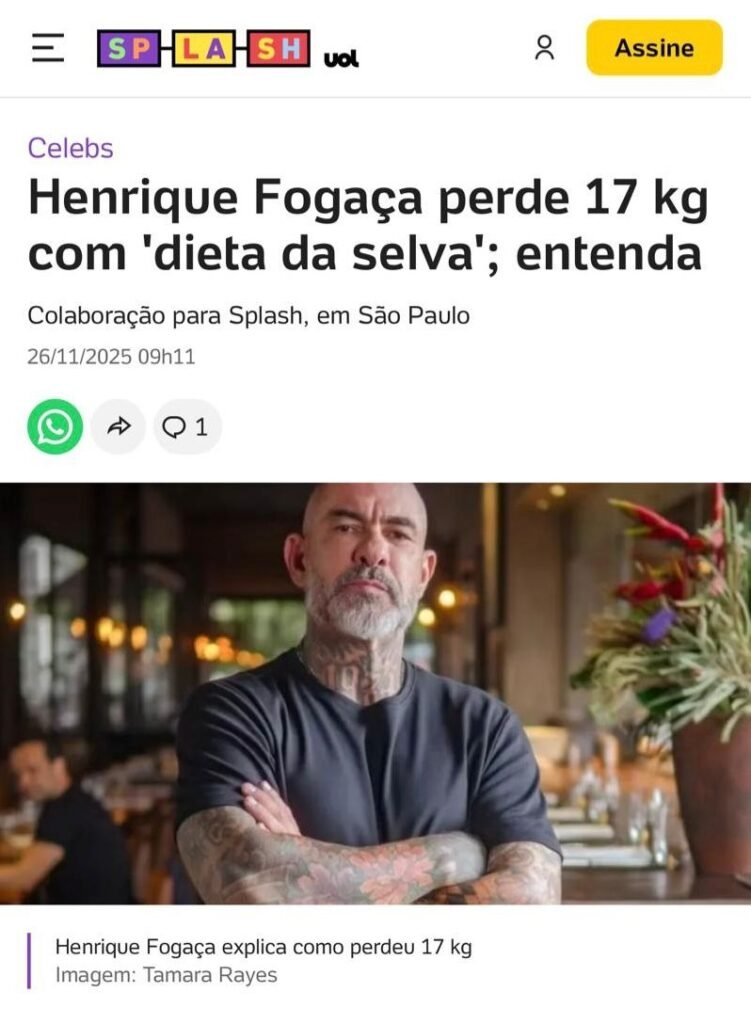
Task: Tap the Assine subscribe button
Action: [654, 48]
